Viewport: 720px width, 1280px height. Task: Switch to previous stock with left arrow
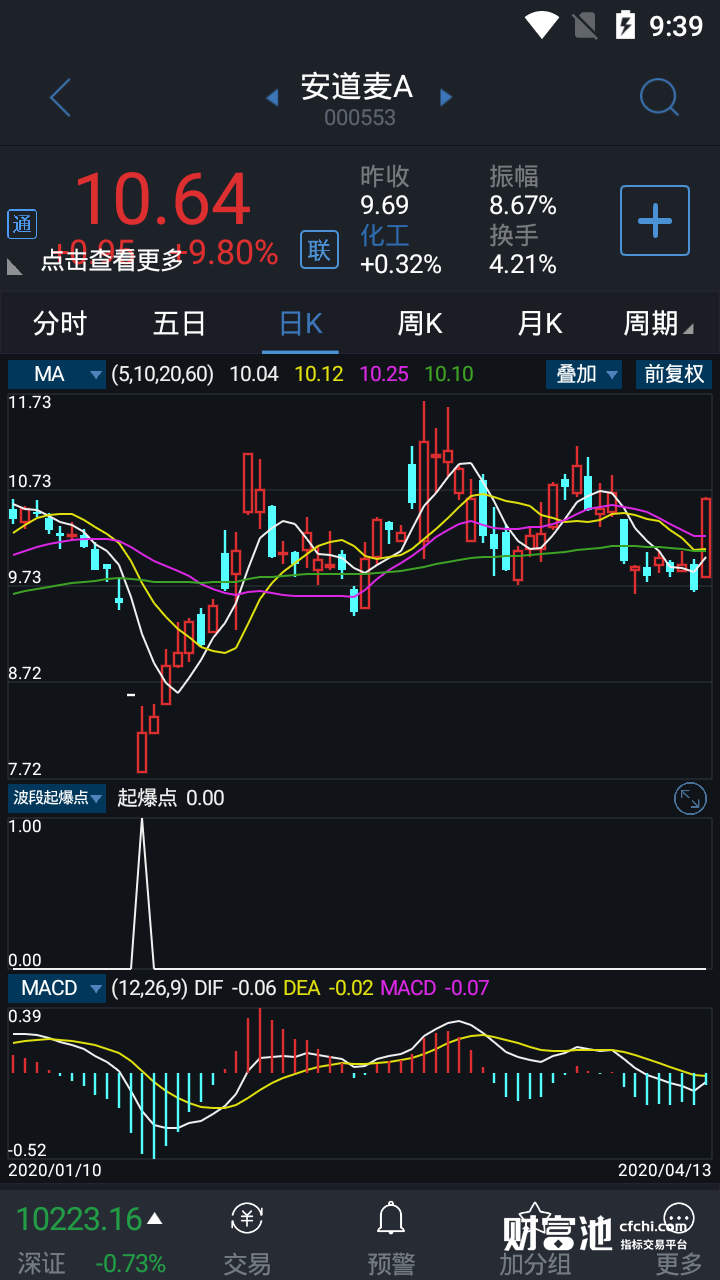pyautogui.click(x=272, y=97)
